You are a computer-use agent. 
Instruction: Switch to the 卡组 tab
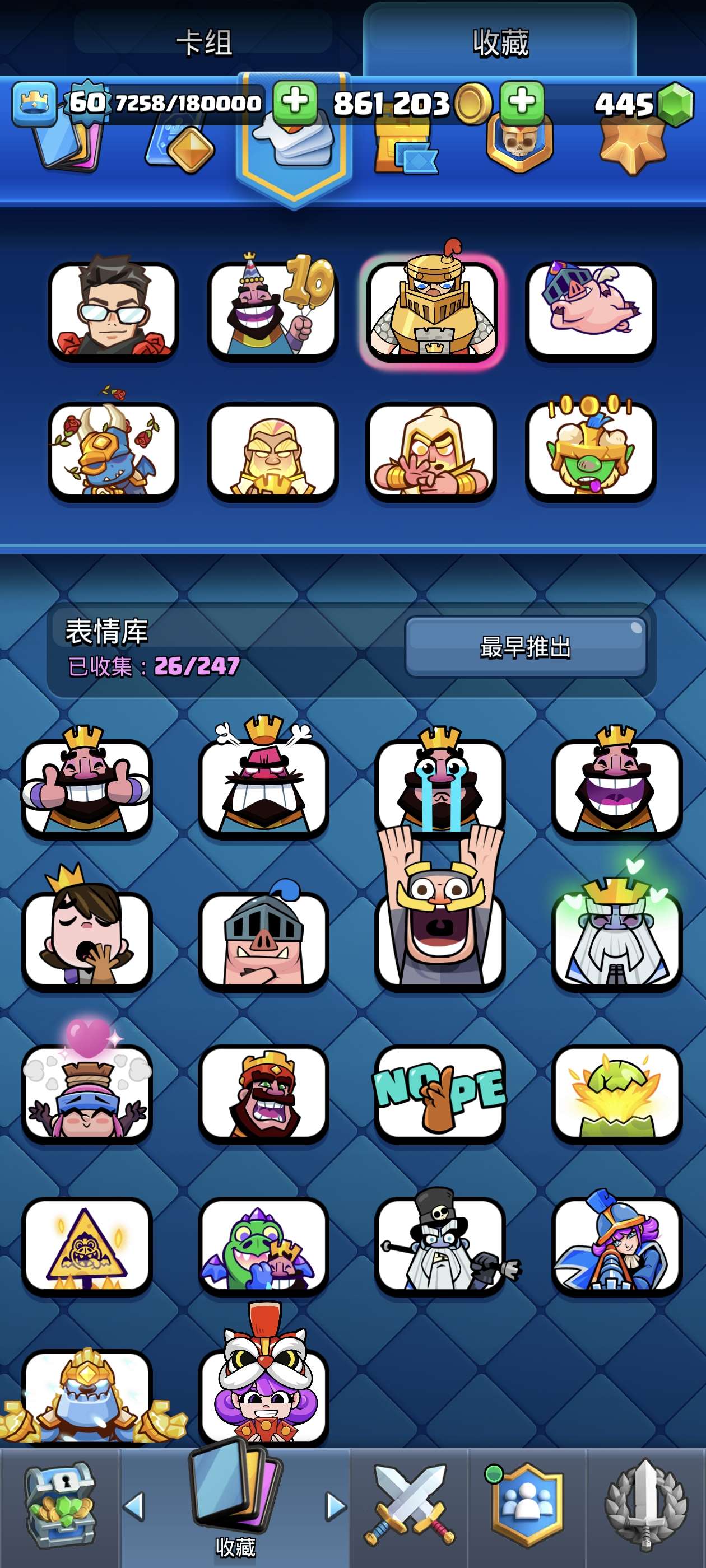tap(204, 43)
